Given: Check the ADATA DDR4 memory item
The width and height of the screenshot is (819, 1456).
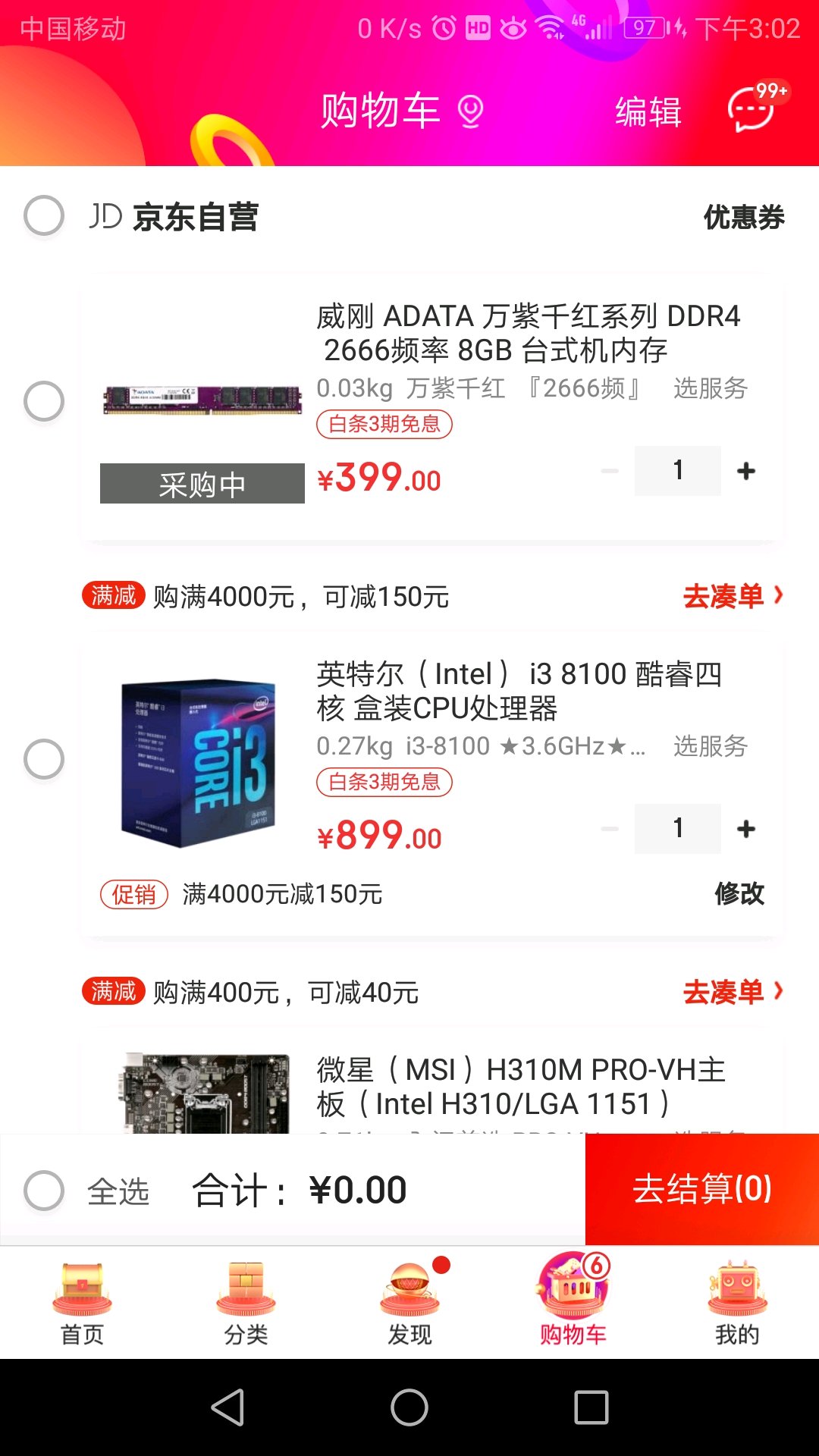Looking at the screenshot, I should coord(44,401).
